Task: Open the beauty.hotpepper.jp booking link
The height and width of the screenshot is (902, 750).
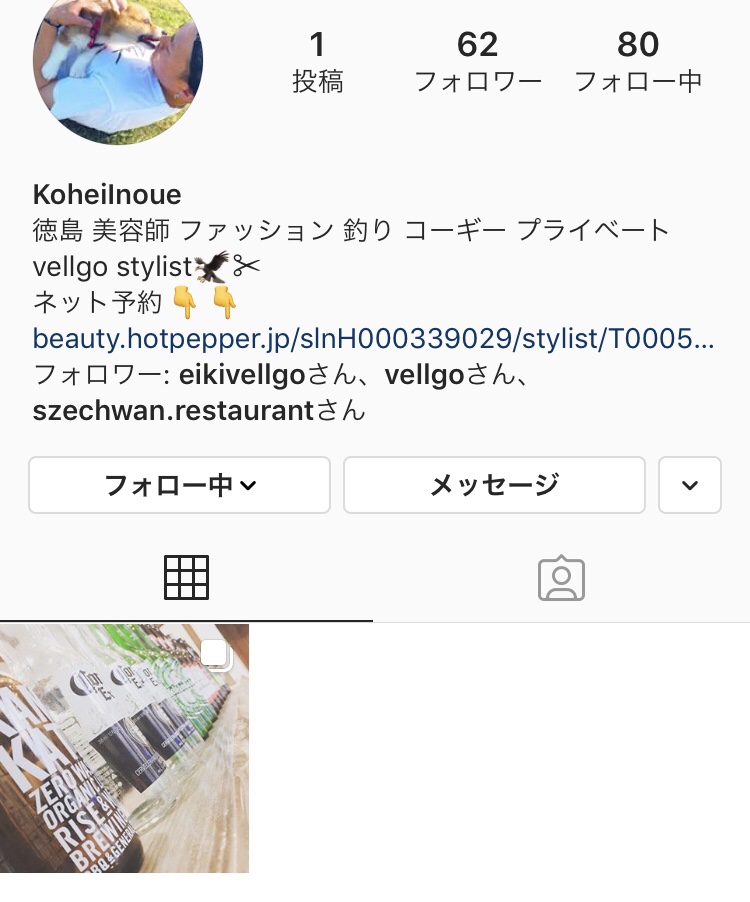Action: pyautogui.click(x=373, y=338)
